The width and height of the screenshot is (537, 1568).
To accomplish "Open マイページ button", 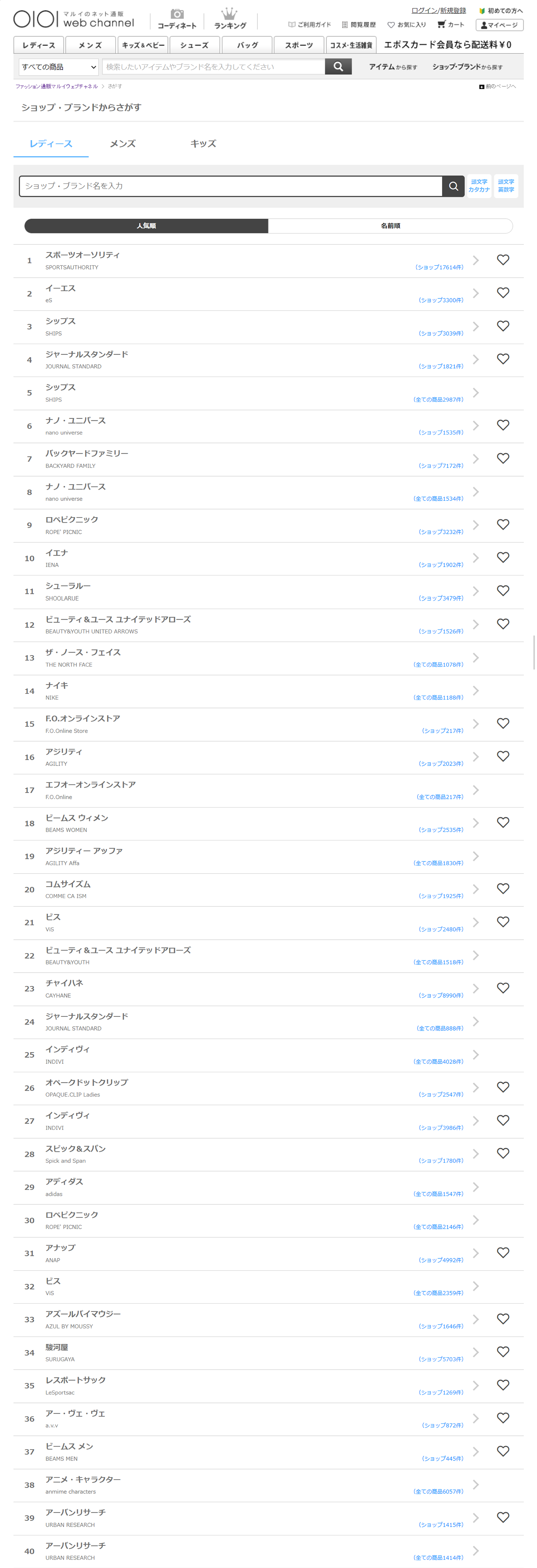I will pyautogui.click(x=499, y=25).
